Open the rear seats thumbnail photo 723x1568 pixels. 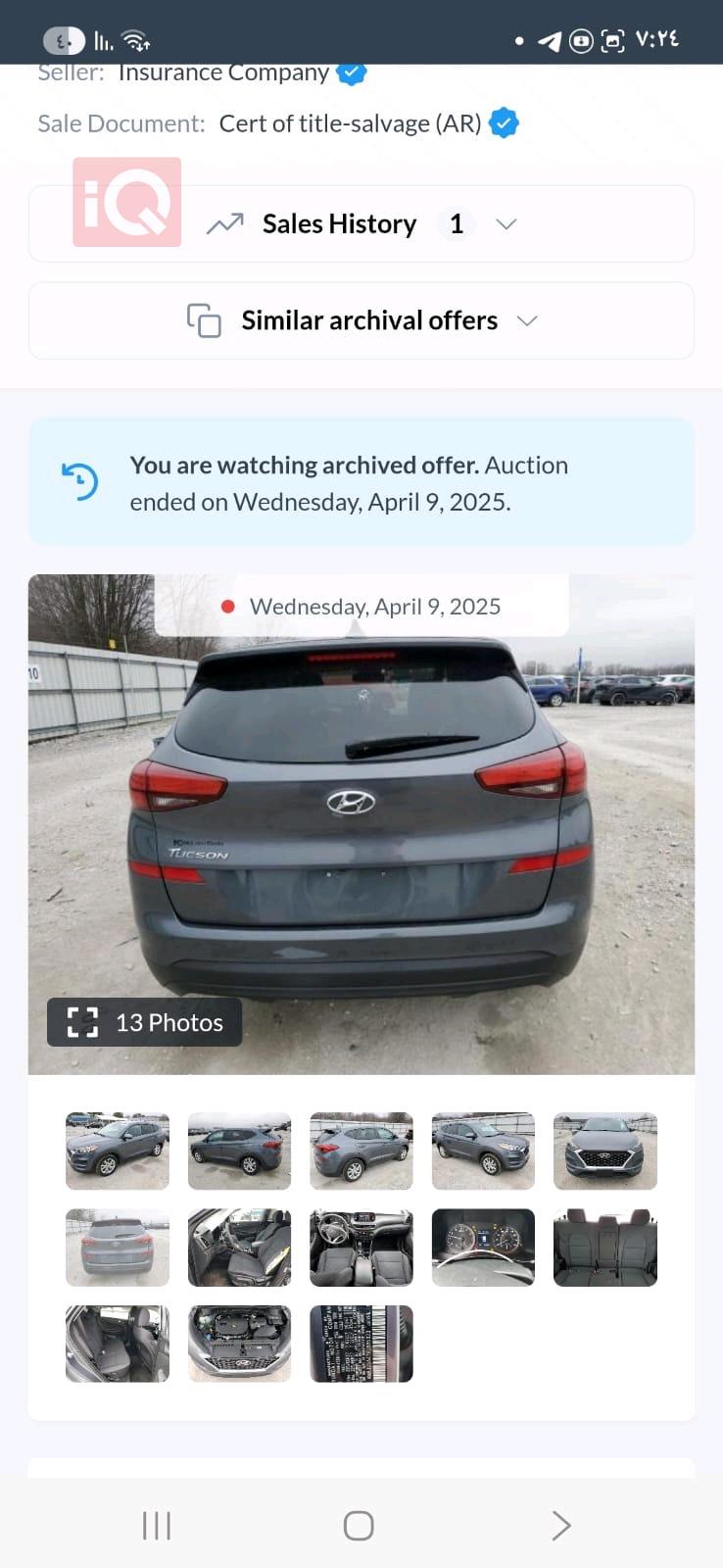pos(604,1247)
